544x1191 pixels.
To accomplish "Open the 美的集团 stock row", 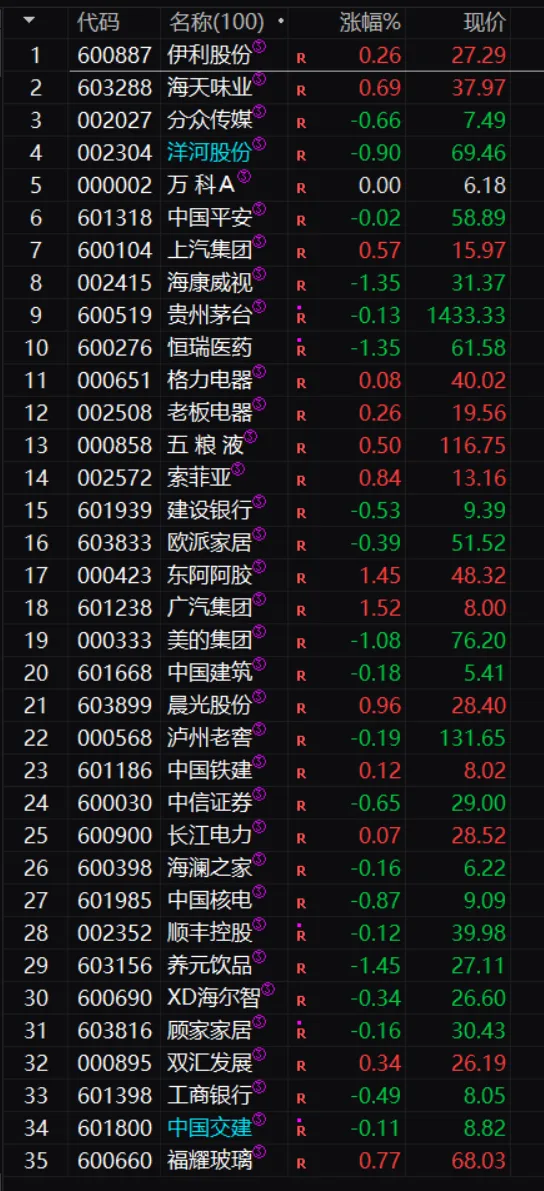I will (x=272, y=640).
